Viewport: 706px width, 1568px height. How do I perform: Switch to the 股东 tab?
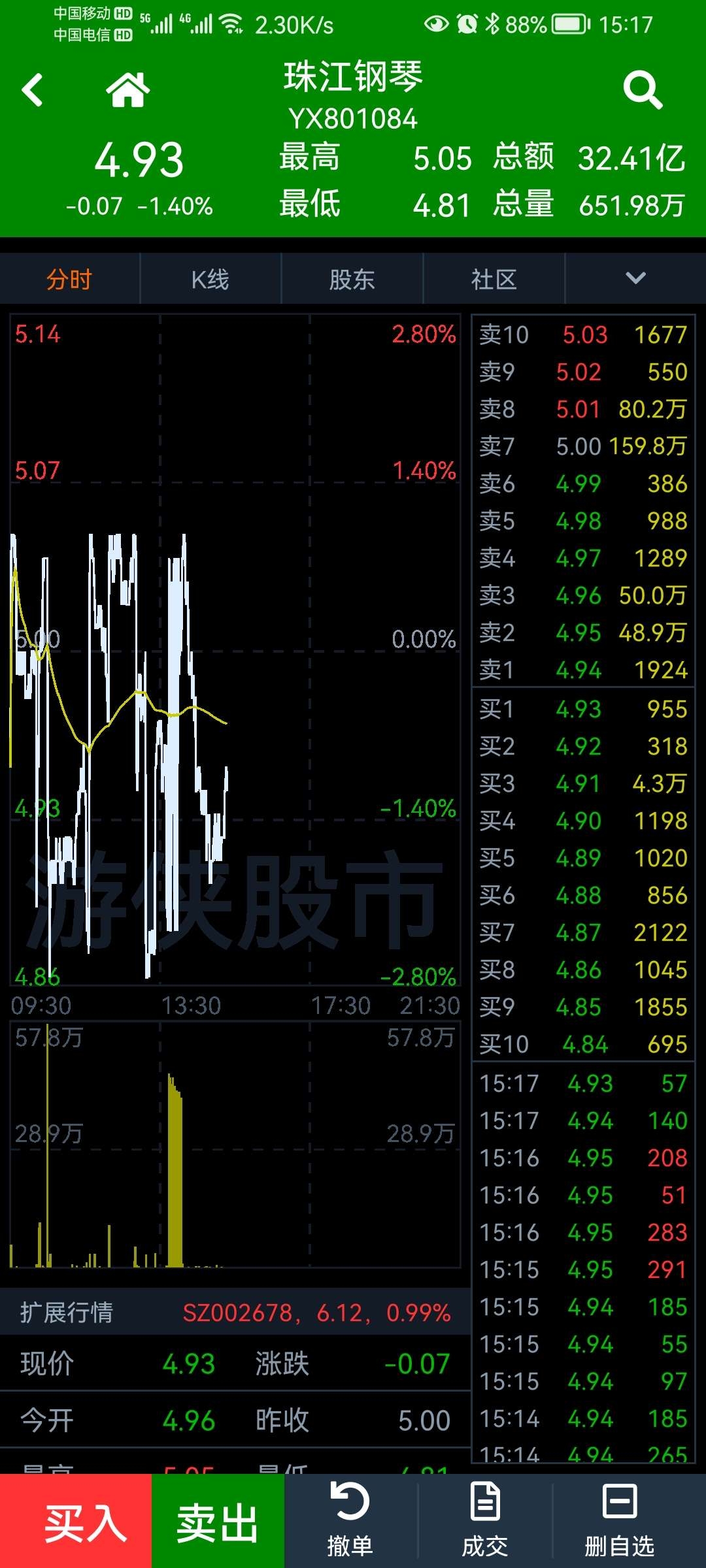[352, 280]
